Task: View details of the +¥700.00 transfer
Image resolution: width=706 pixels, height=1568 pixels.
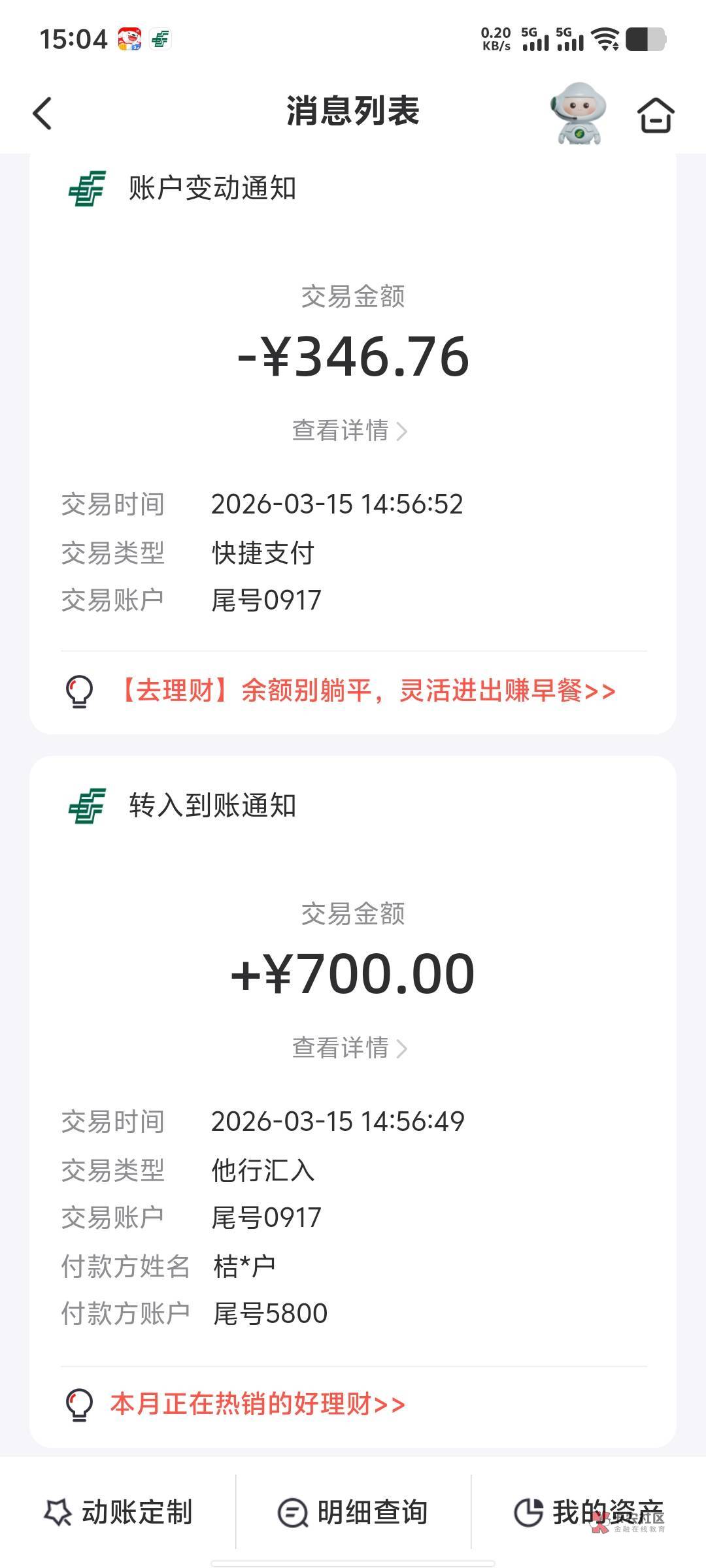Action: (350, 1048)
